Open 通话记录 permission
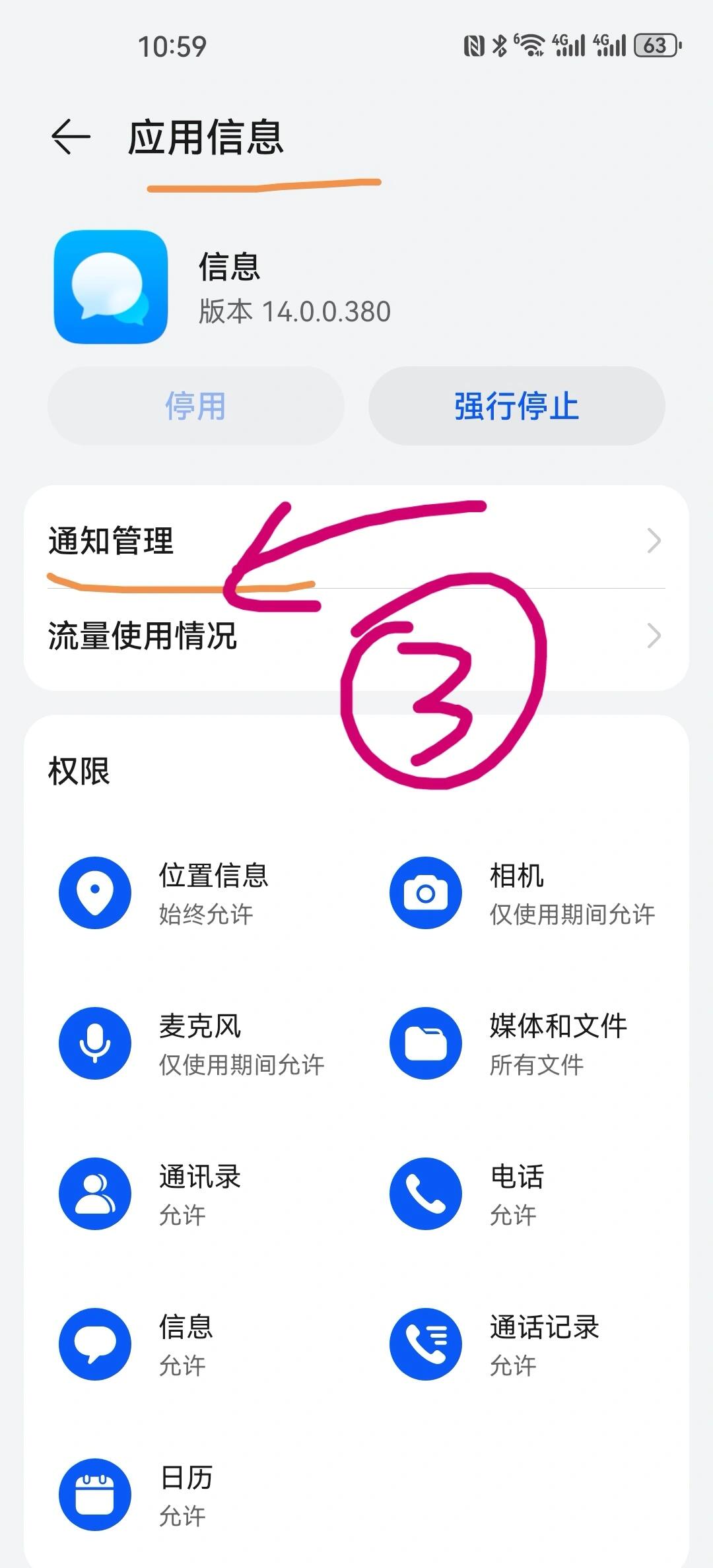 coord(522,1344)
